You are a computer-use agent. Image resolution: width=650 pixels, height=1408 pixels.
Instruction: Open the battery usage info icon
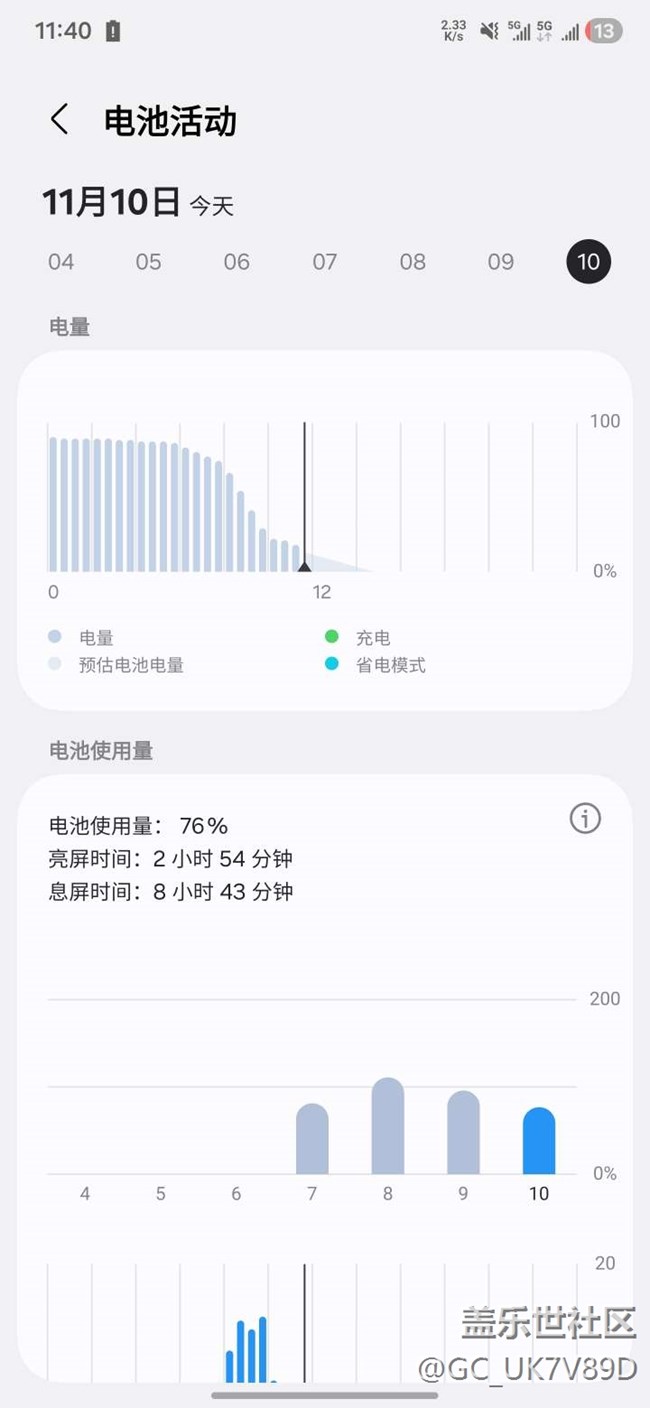click(x=585, y=819)
